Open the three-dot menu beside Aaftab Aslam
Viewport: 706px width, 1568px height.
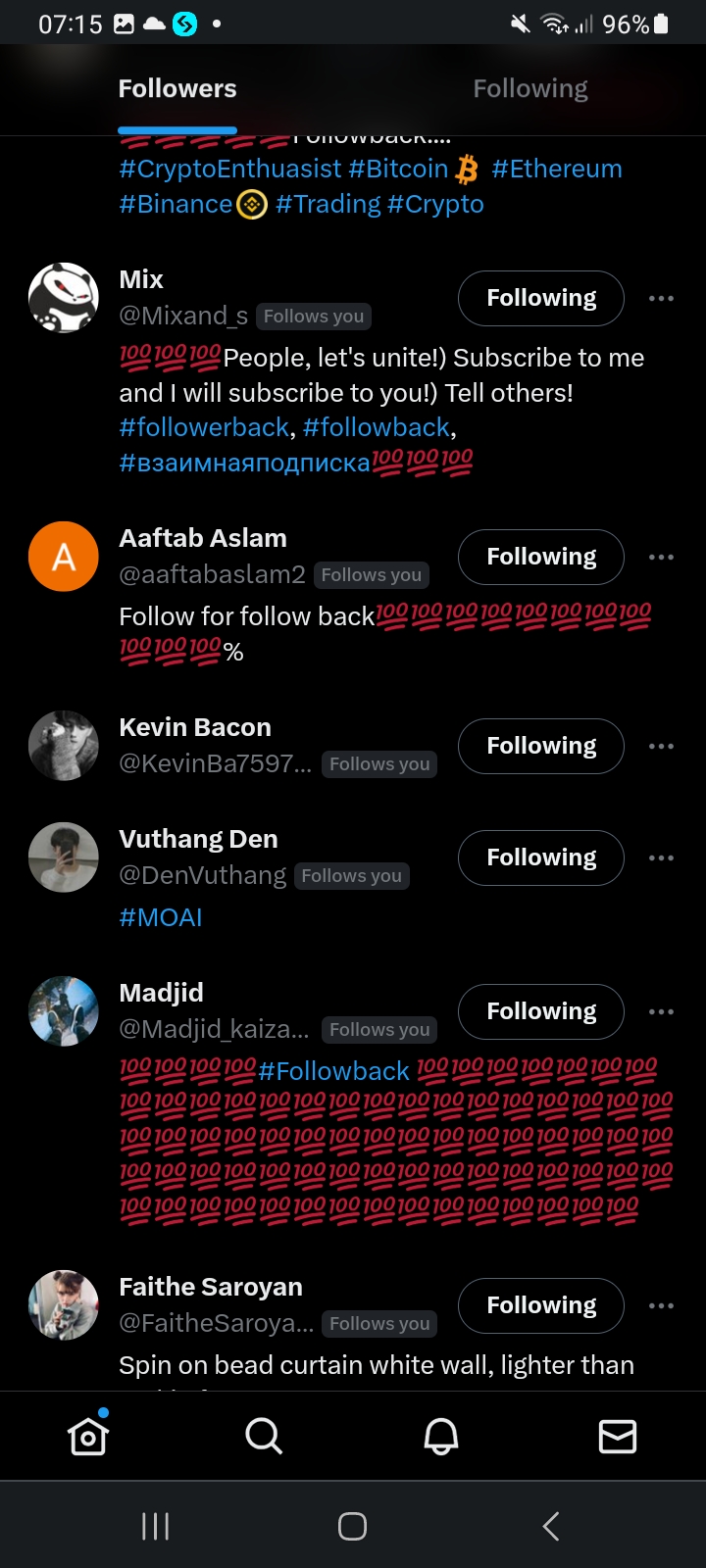(x=661, y=557)
